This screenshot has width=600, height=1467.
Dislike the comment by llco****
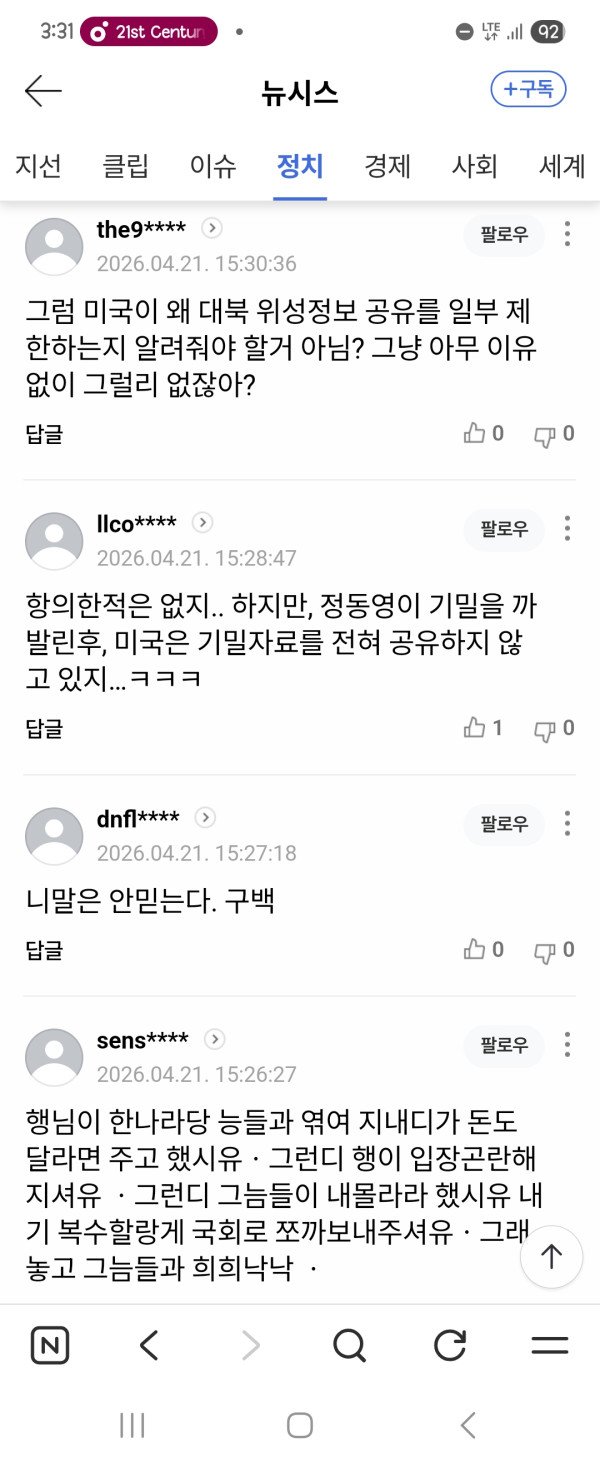(x=553, y=728)
